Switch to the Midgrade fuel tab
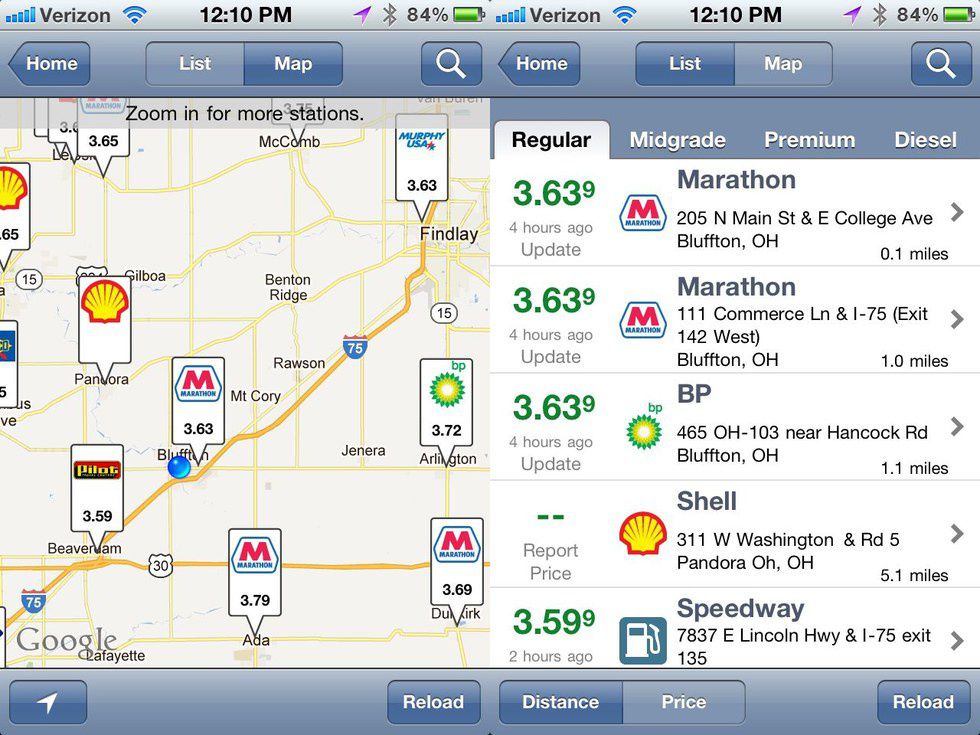980x735 pixels. pos(677,141)
